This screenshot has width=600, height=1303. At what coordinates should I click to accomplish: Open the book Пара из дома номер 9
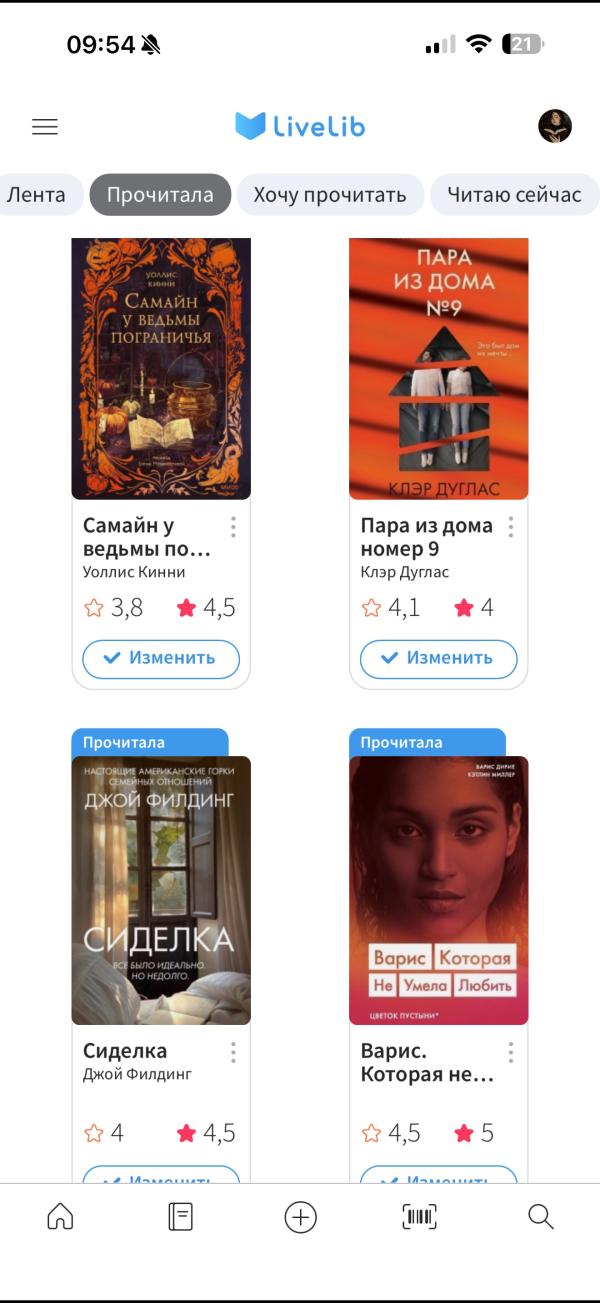[x=438, y=368]
